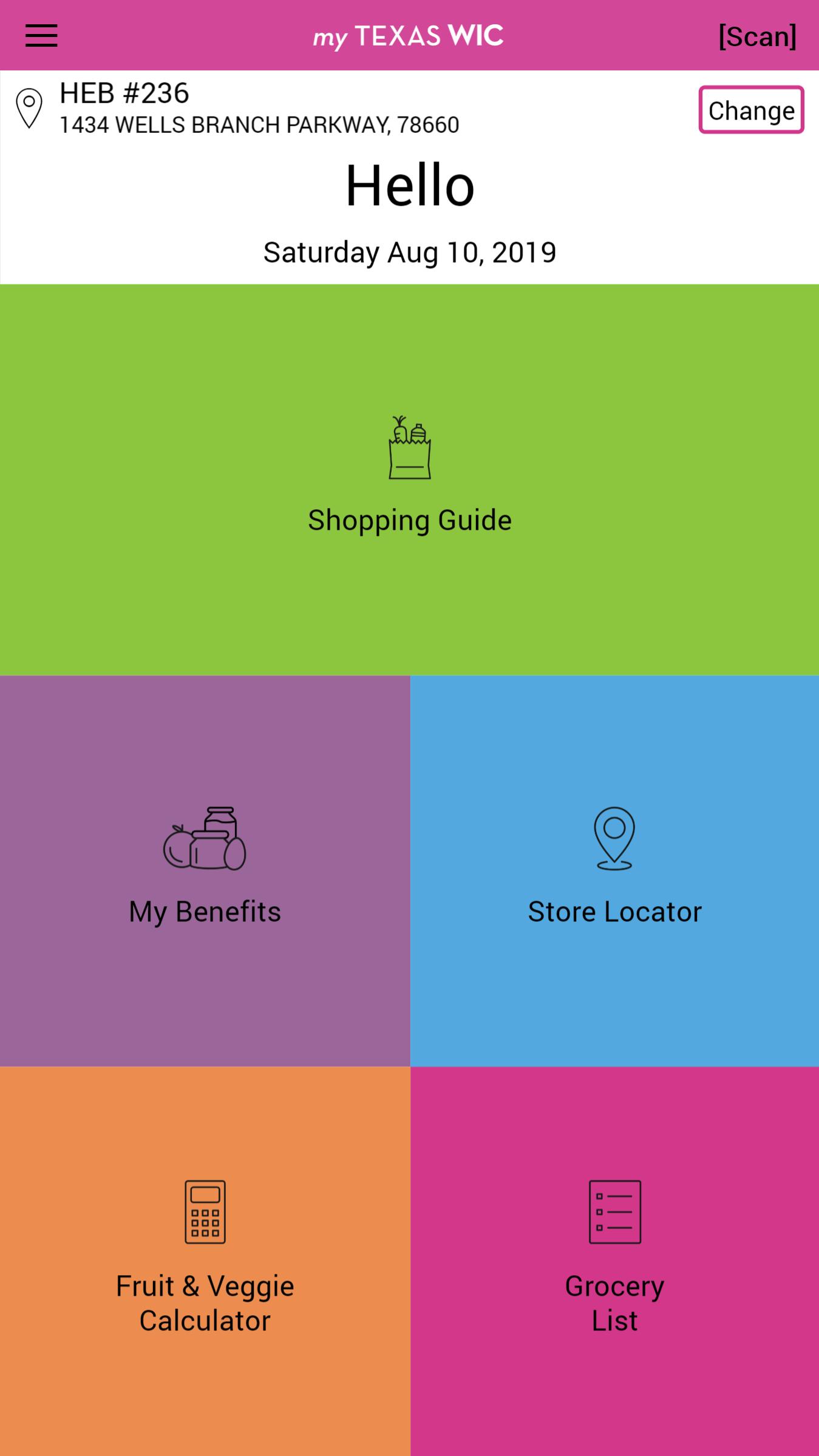This screenshot has height=1456, width=819.
Task: Go to Grocery List
Action: point(614,1262)
